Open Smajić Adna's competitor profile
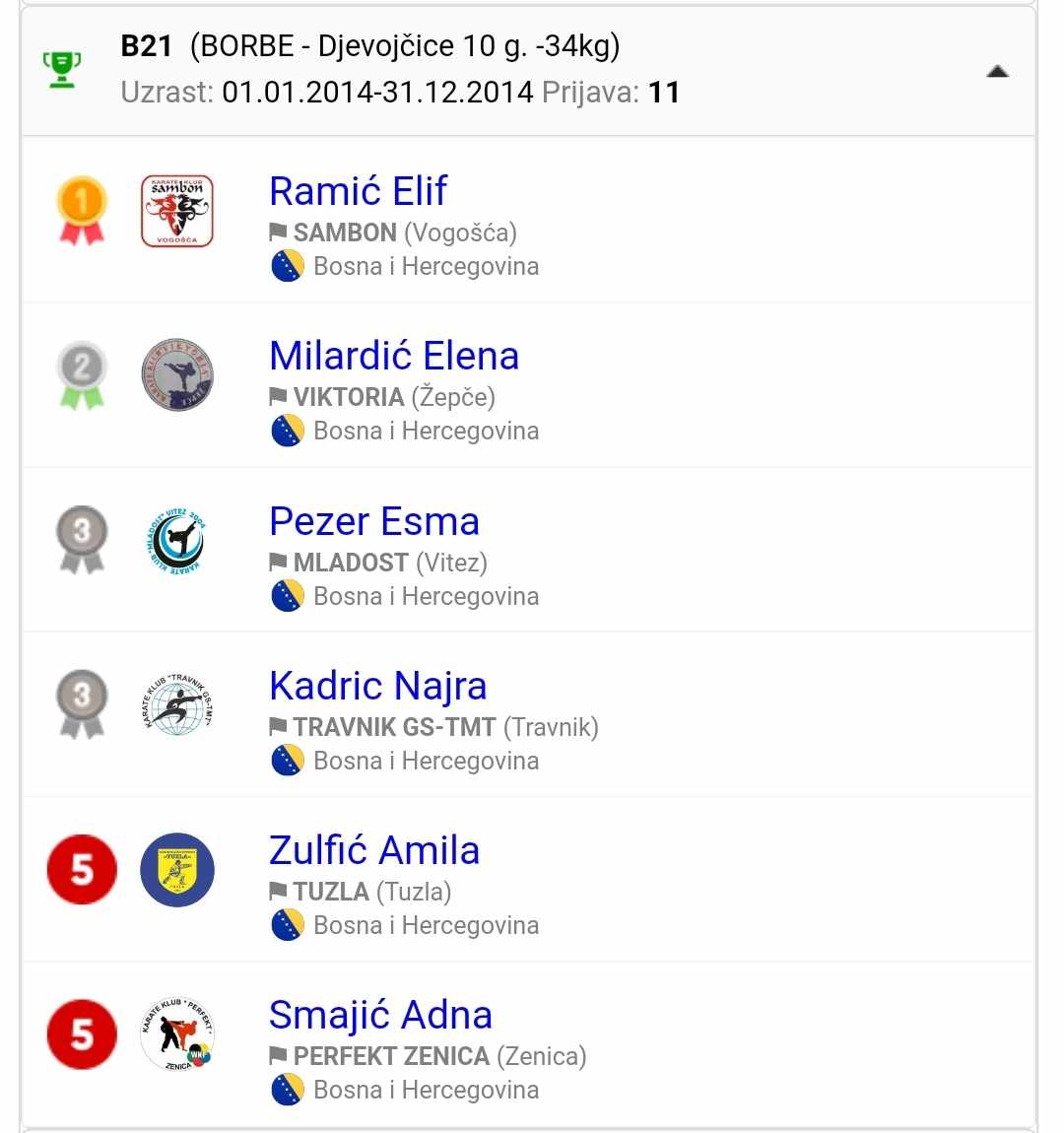 pos(380,1015)
